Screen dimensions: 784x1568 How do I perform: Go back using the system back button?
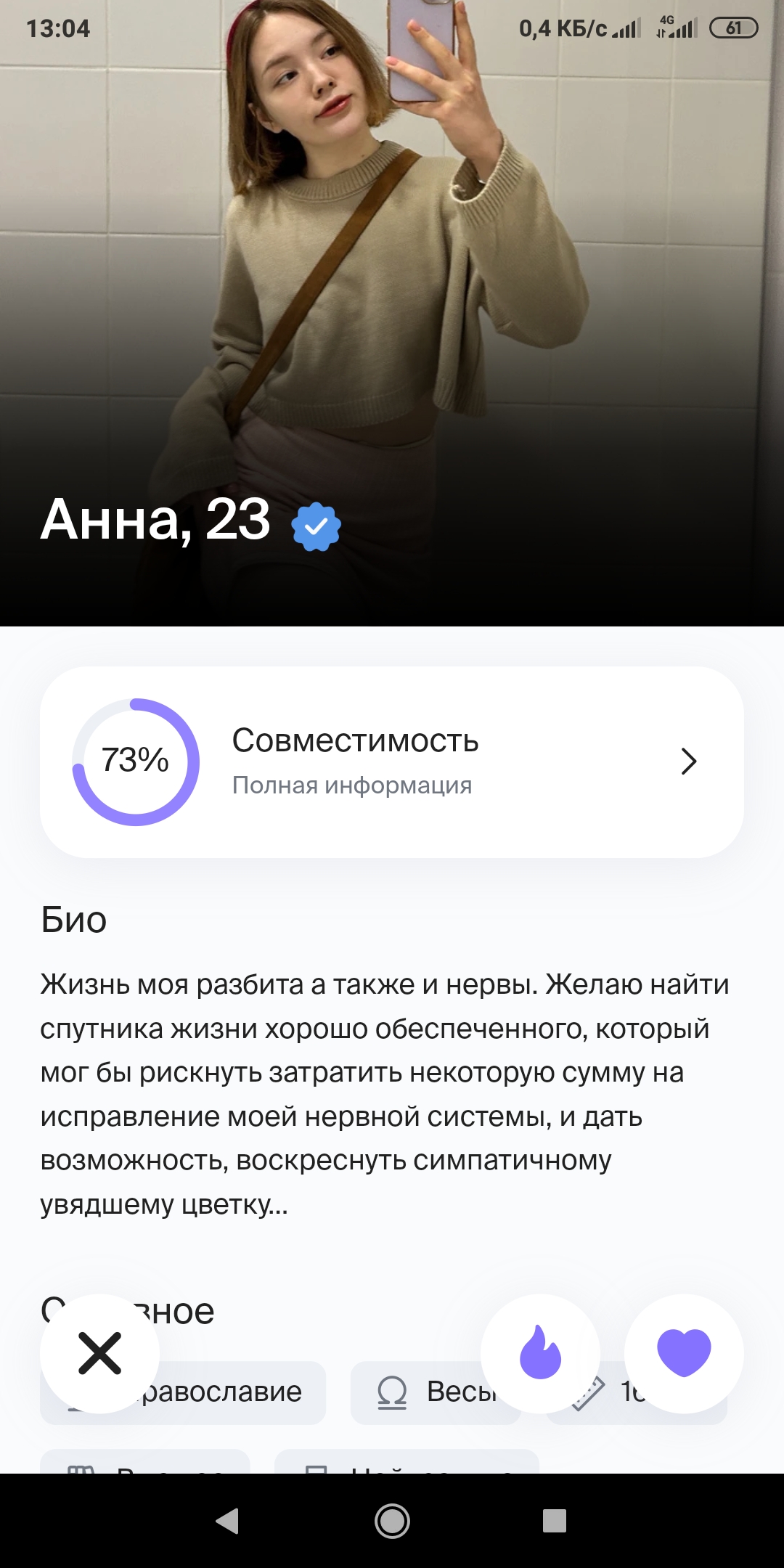228,1520
